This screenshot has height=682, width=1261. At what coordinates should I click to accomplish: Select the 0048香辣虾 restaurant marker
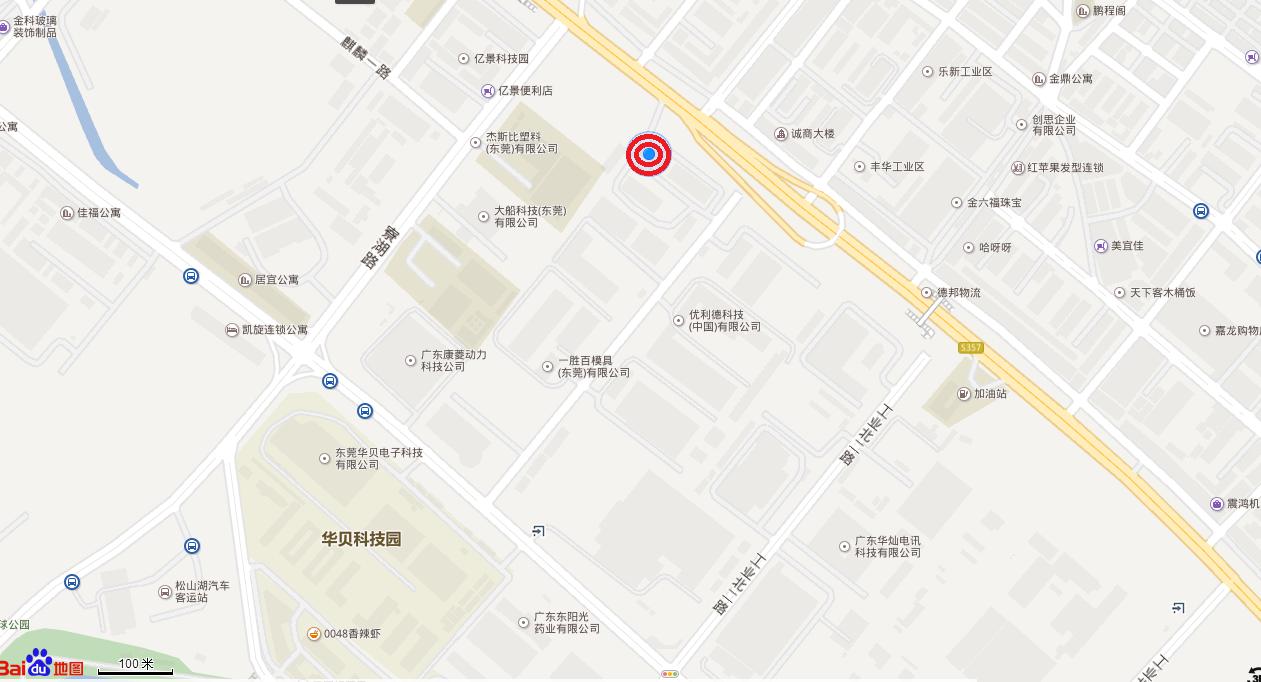313,634
